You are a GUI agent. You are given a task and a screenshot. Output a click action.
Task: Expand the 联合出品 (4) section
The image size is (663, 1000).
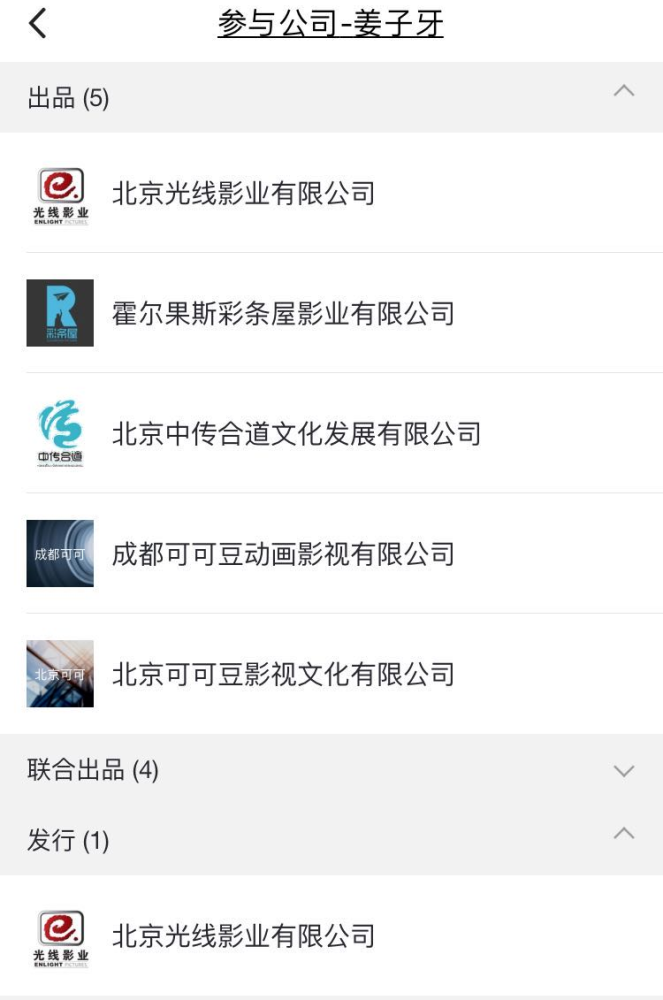tap(623, 771)
